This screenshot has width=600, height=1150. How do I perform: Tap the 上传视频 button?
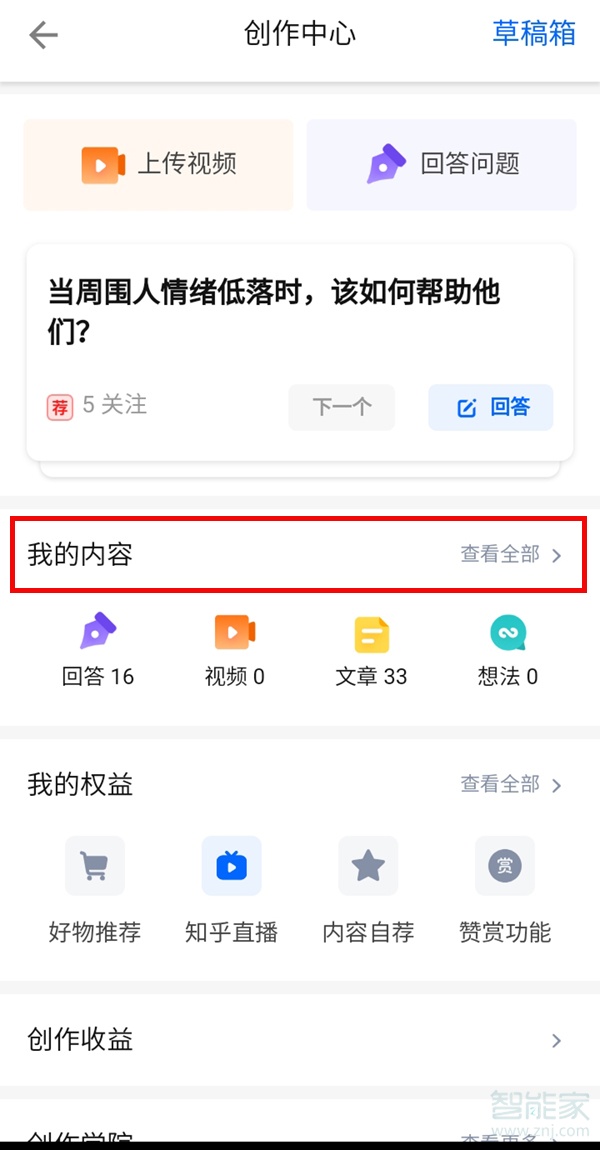coord(159,164)
